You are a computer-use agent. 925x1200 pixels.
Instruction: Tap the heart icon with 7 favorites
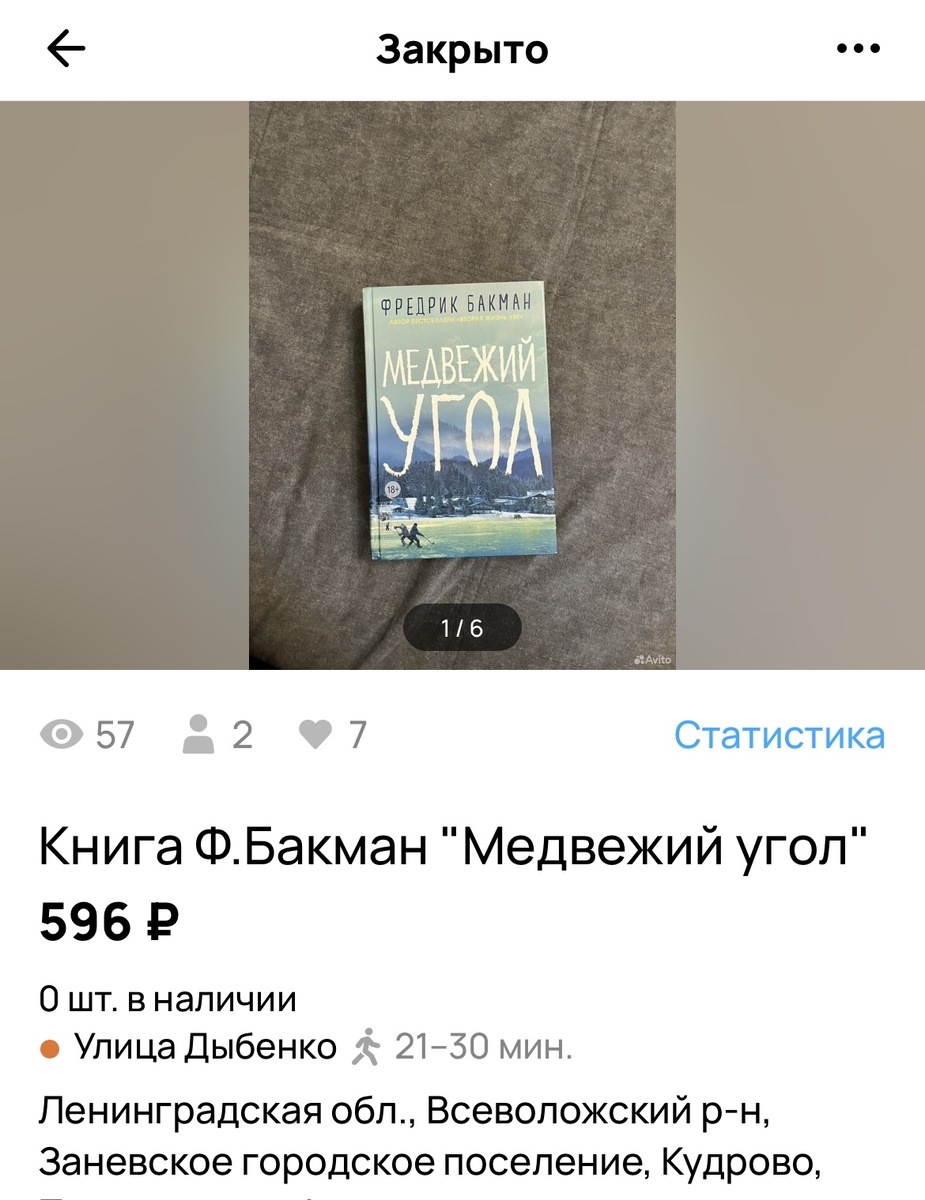pyautogui.click(x=318, y=735)
